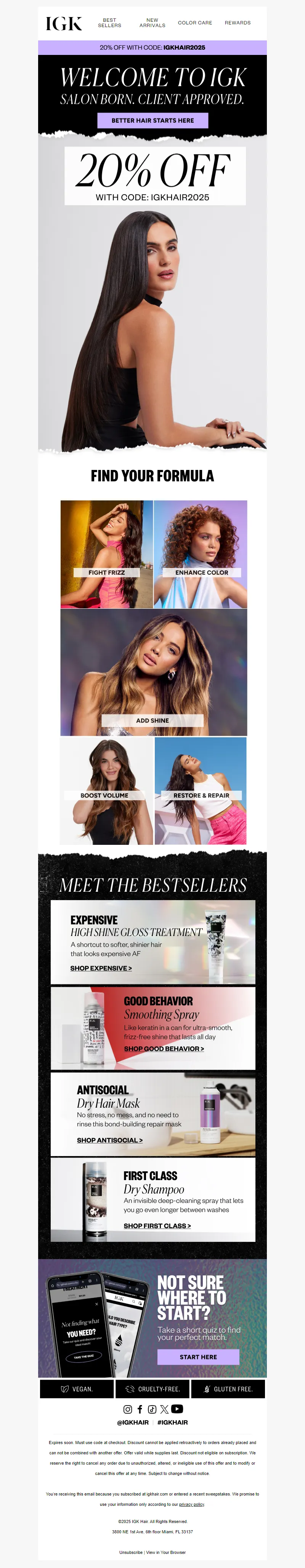The width and height of the screenshot is (305, 1568).
Task: Read the privacy policy
Action: [192, 1504]
